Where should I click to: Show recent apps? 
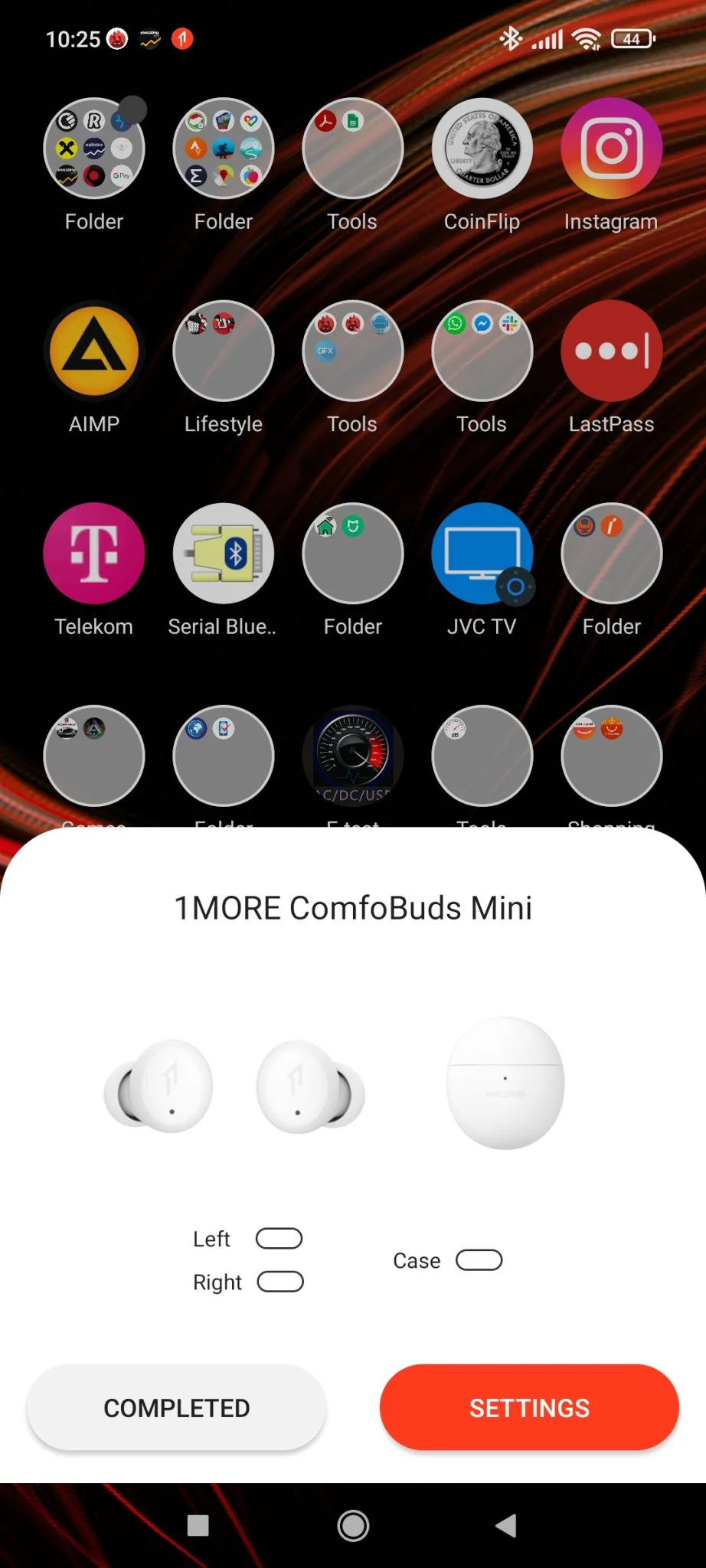click(198, 1526)
